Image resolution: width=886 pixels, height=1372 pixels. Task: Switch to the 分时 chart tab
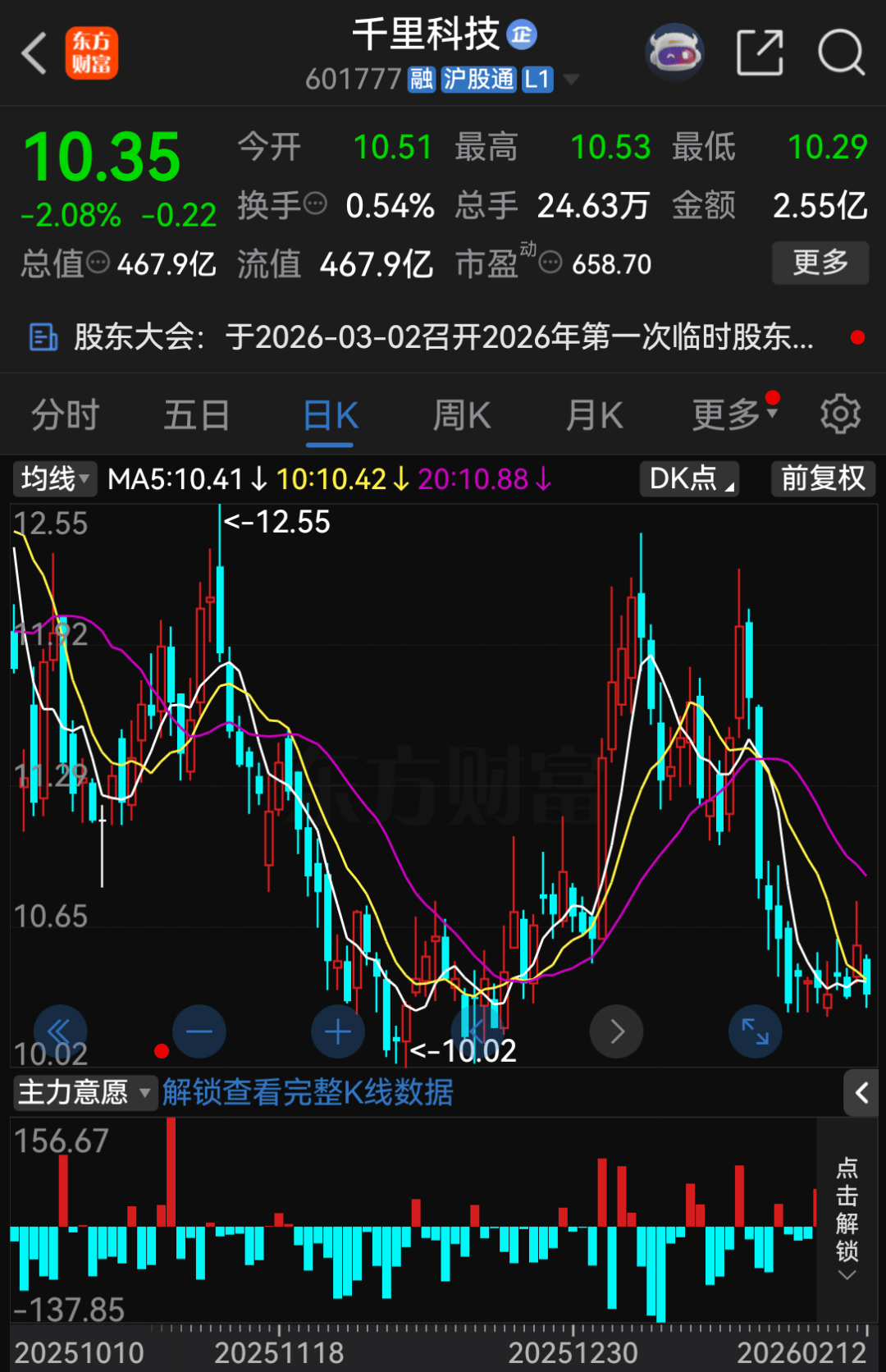(65, 415)
